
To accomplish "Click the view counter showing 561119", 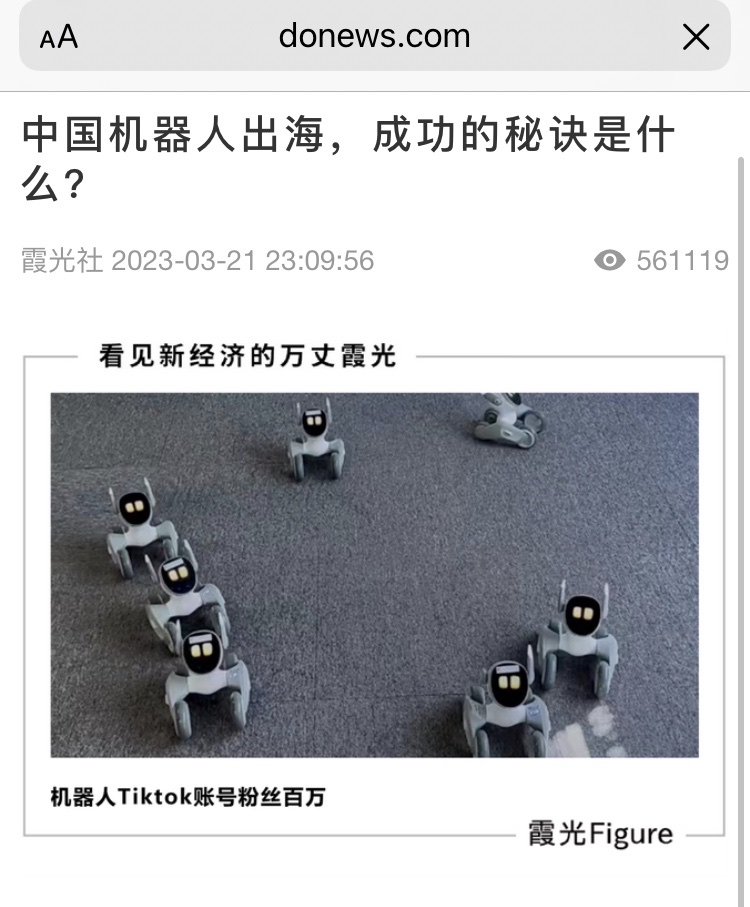I will pos(683,260).
